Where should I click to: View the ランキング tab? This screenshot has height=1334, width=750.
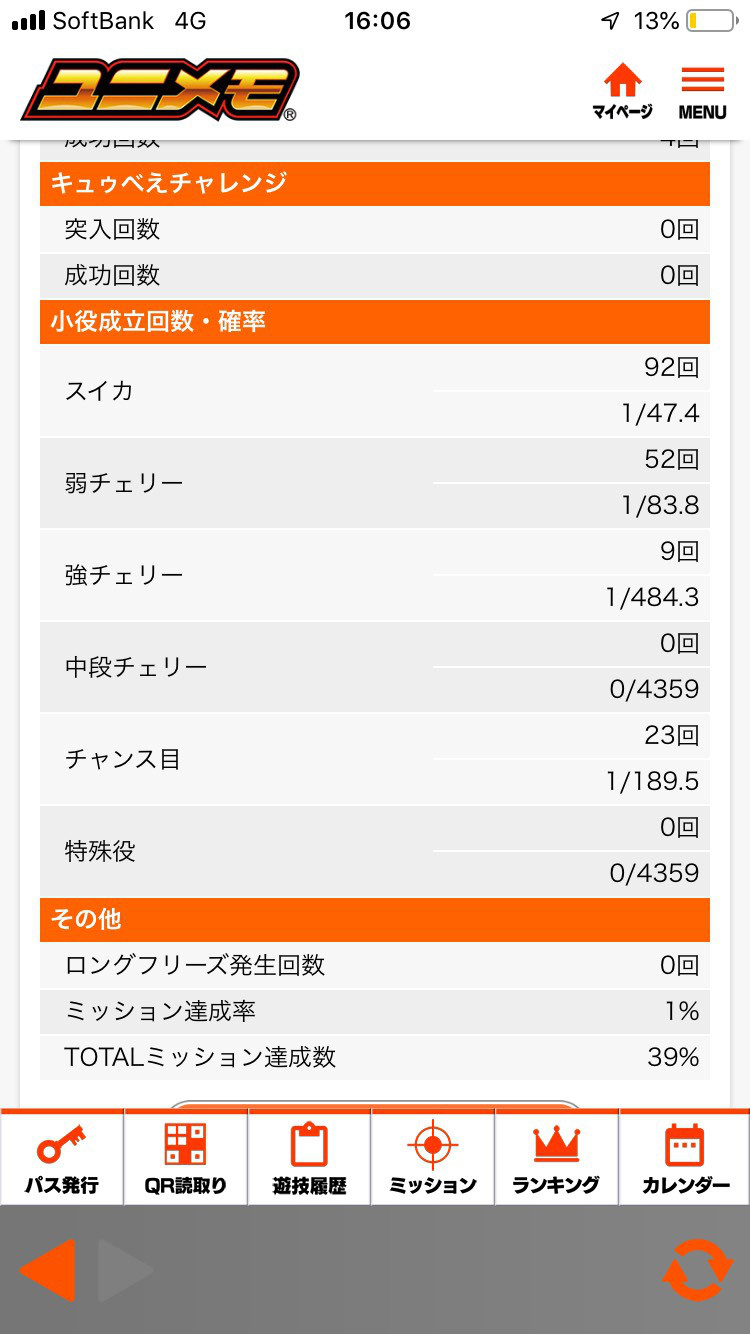tap(556, 1158)
